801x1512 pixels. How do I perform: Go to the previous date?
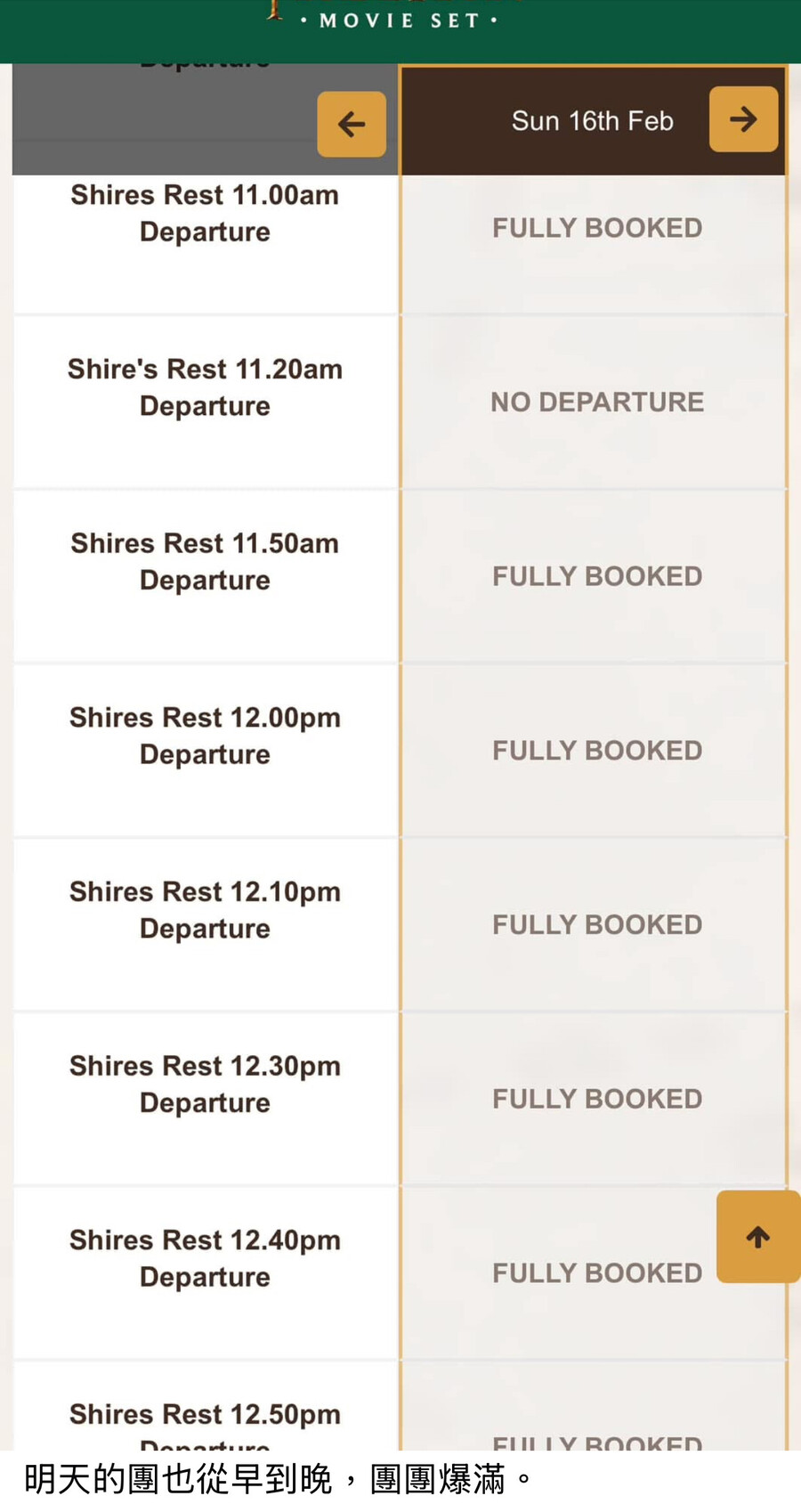coord(352,124)
